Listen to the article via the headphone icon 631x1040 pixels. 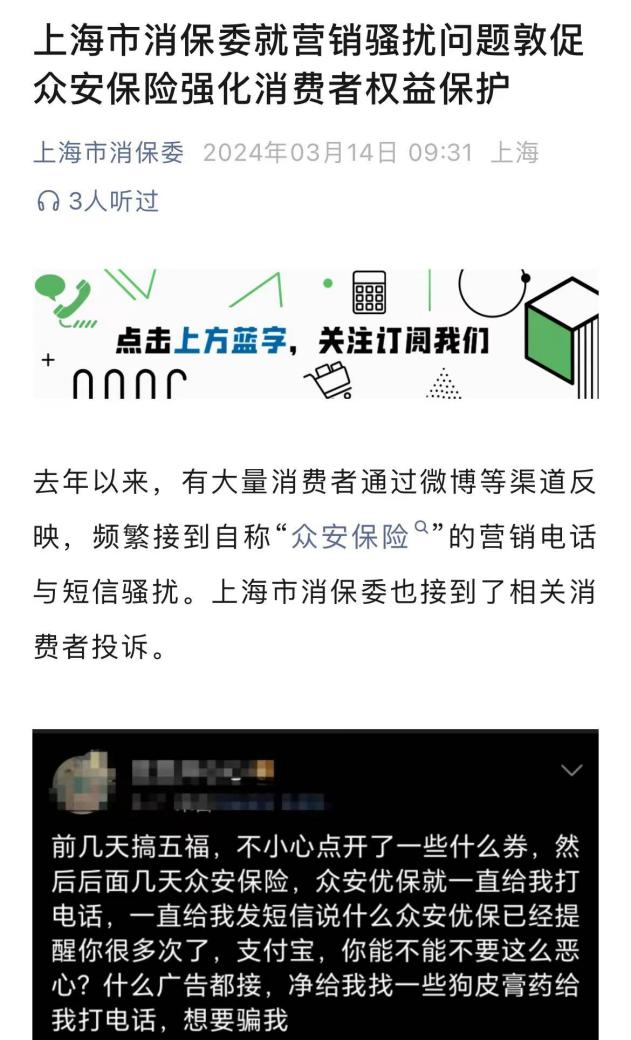[48, 202]
